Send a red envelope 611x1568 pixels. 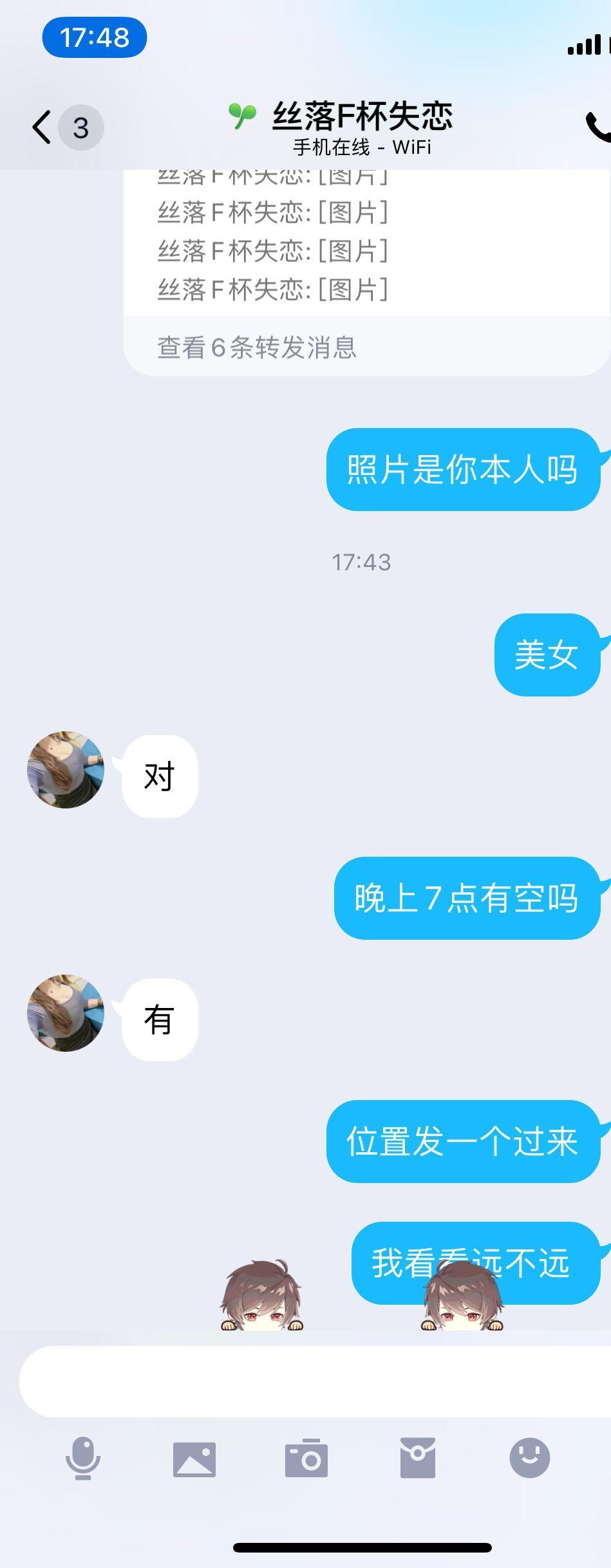tap(418, 1458)
